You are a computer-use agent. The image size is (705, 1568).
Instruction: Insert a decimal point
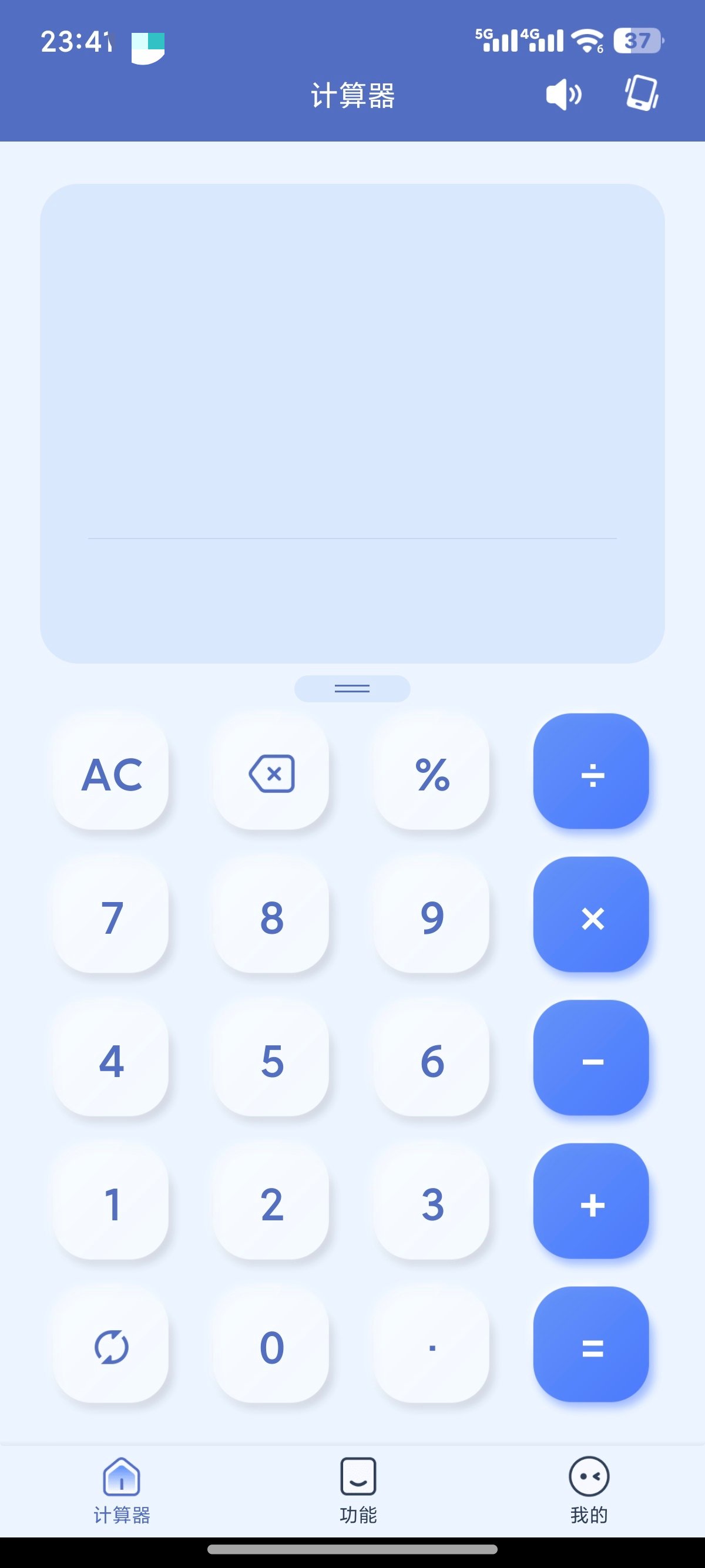pyautogui.click(x=432, y=1347)
